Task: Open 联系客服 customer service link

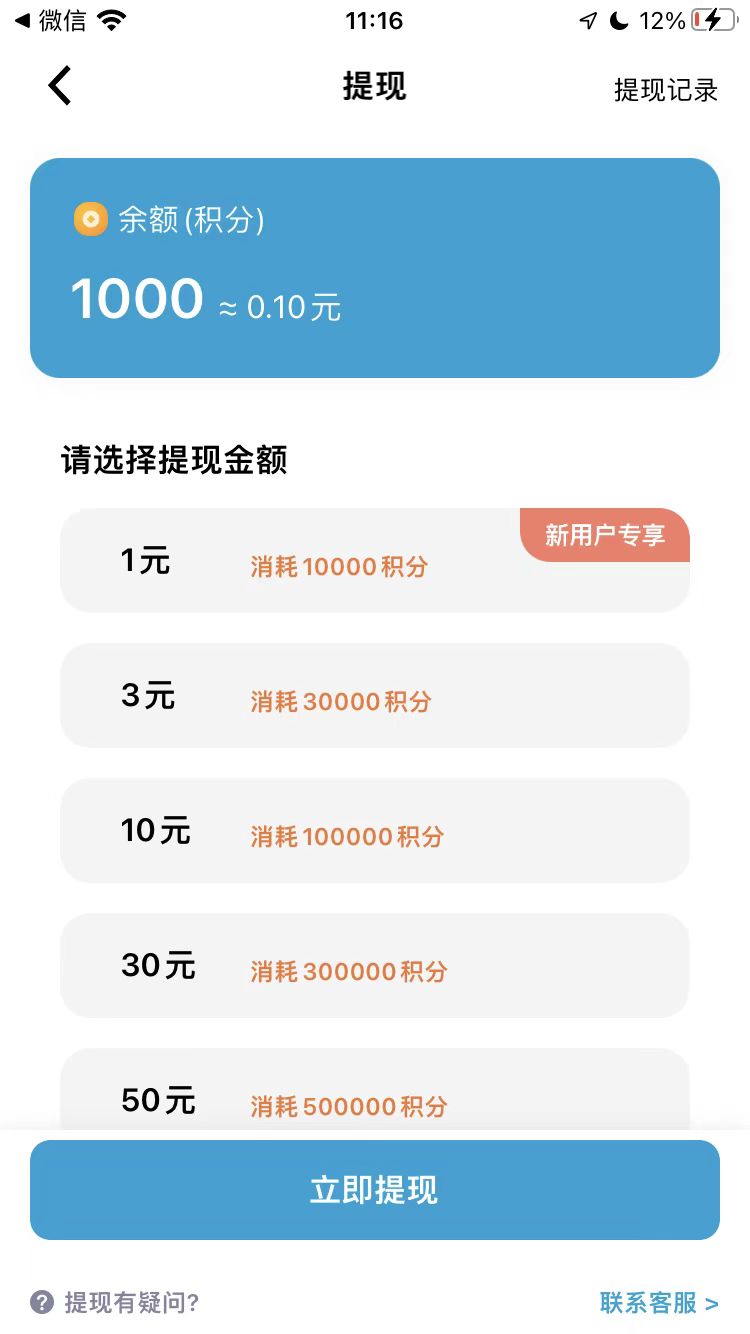Action: pos(660,1302)
